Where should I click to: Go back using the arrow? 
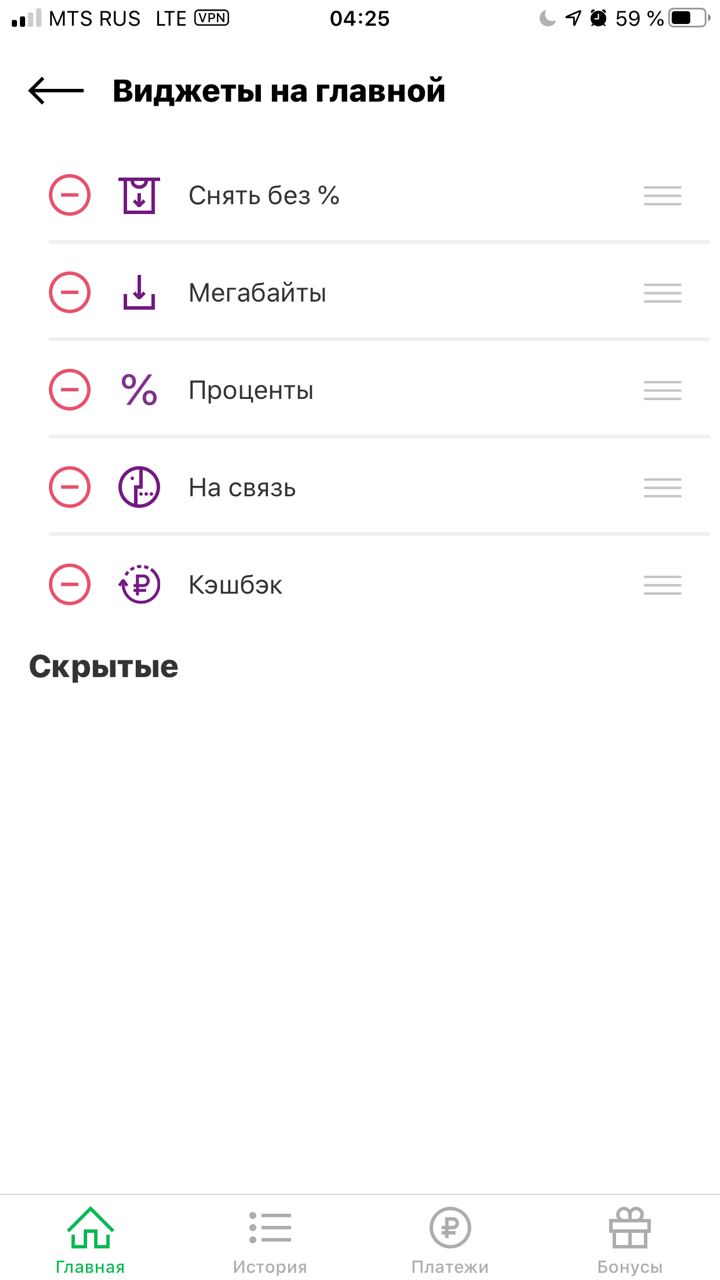pyautogui.click(x=56, y=91)
